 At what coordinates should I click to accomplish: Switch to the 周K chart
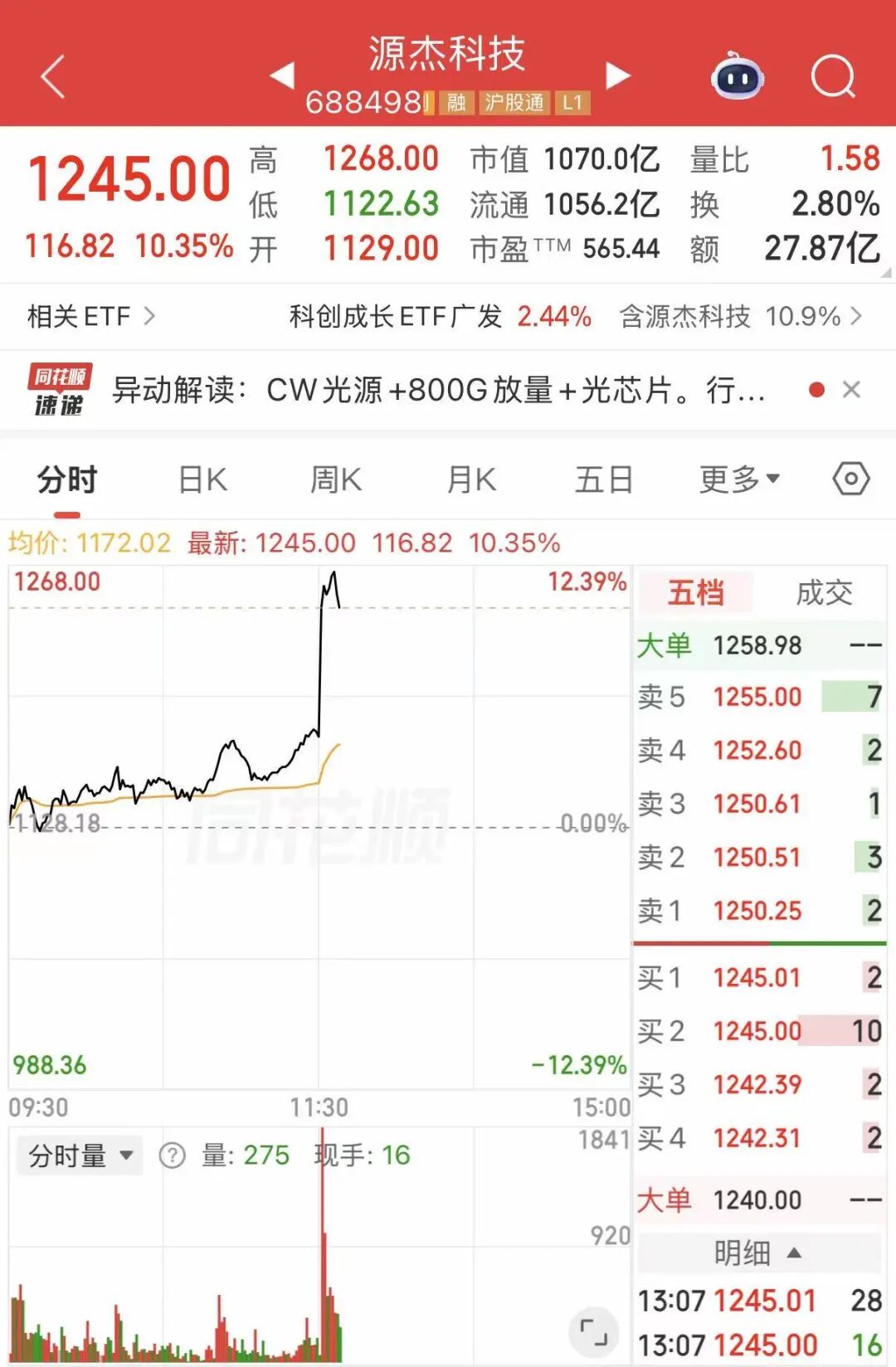pyautogui.click(x=336, y=480)
